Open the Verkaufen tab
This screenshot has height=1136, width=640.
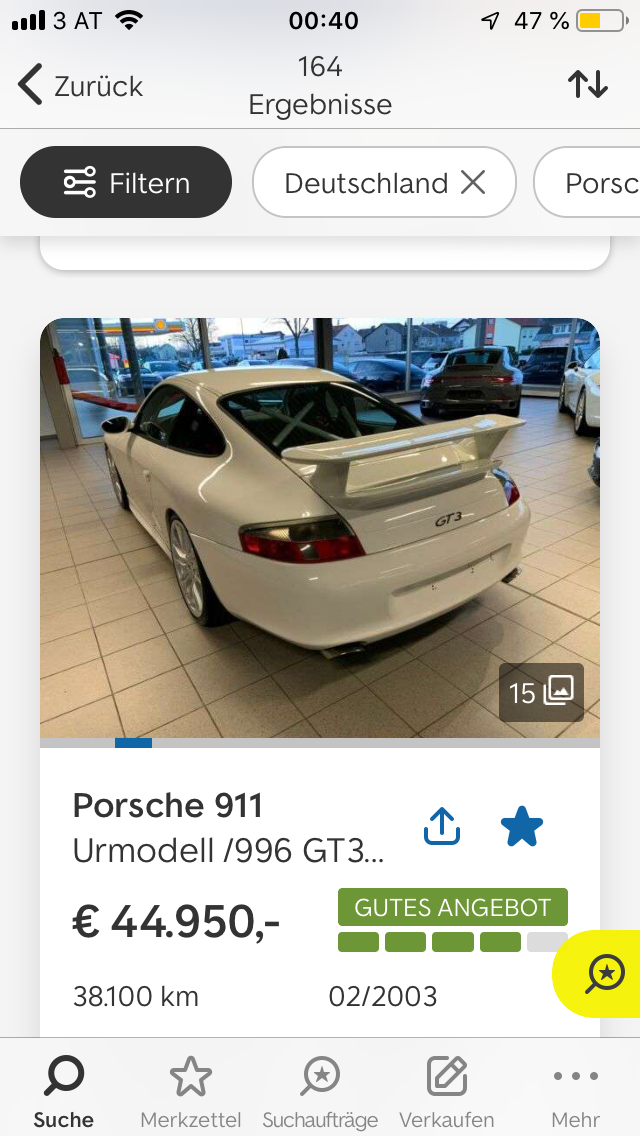click(447, 1092)
